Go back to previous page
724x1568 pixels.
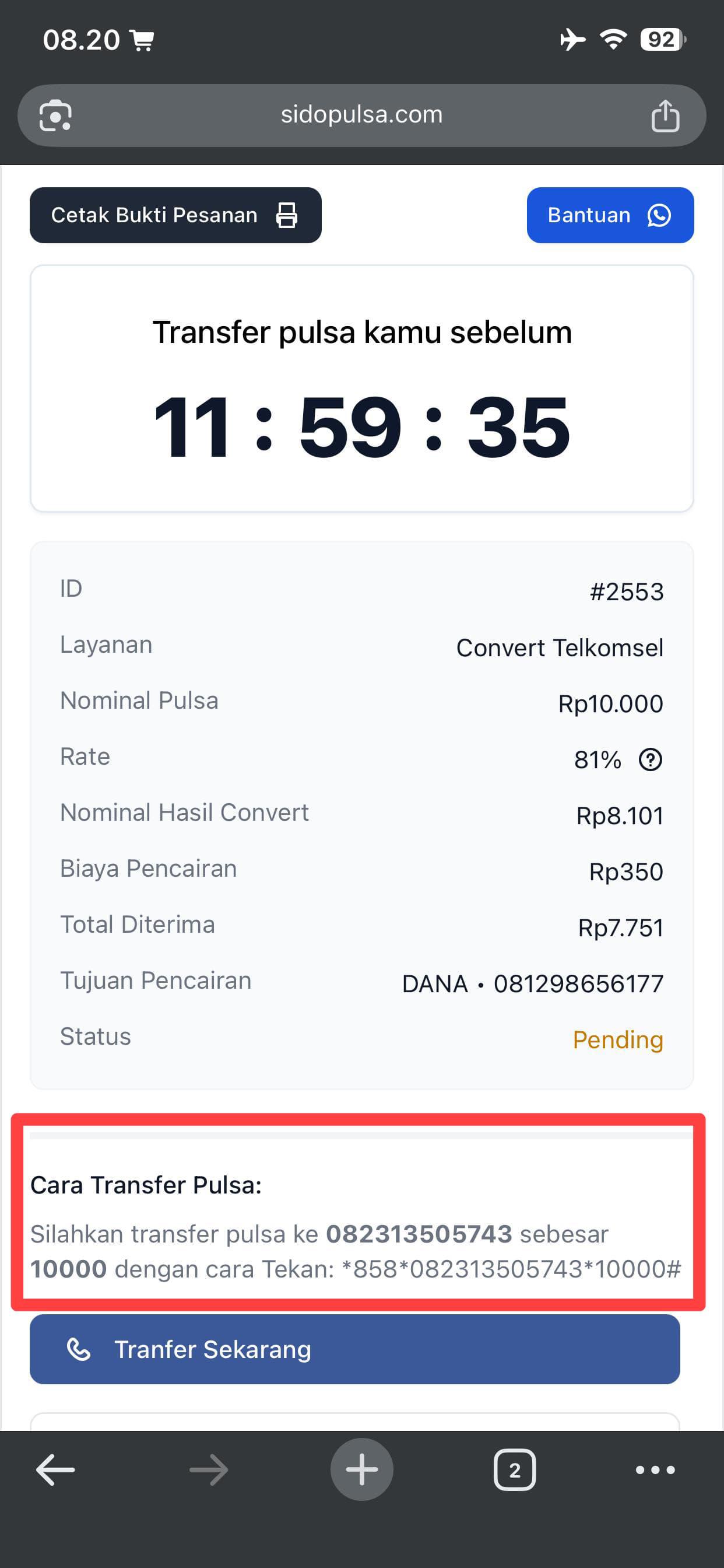coord(55,1469)
